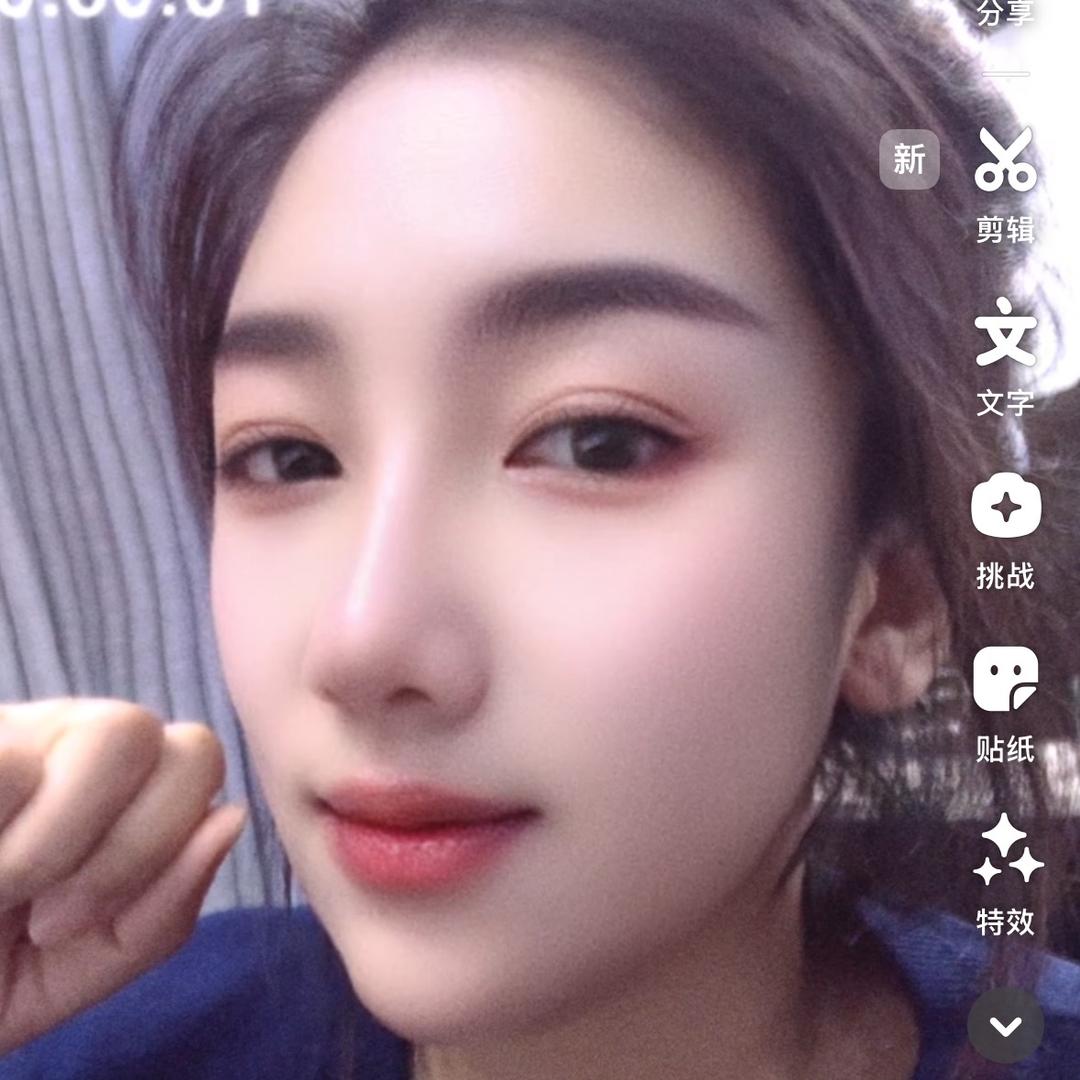The width and height of the screenshot is (1080, 1080).
Task: Add text with the 文字 tool
Action: (1005, 357)
